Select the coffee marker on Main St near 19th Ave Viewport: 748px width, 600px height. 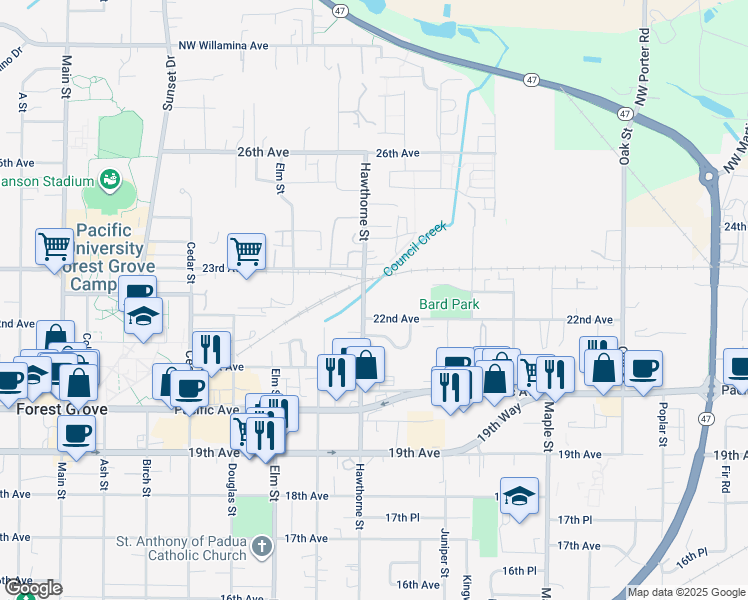coord(76,432)
